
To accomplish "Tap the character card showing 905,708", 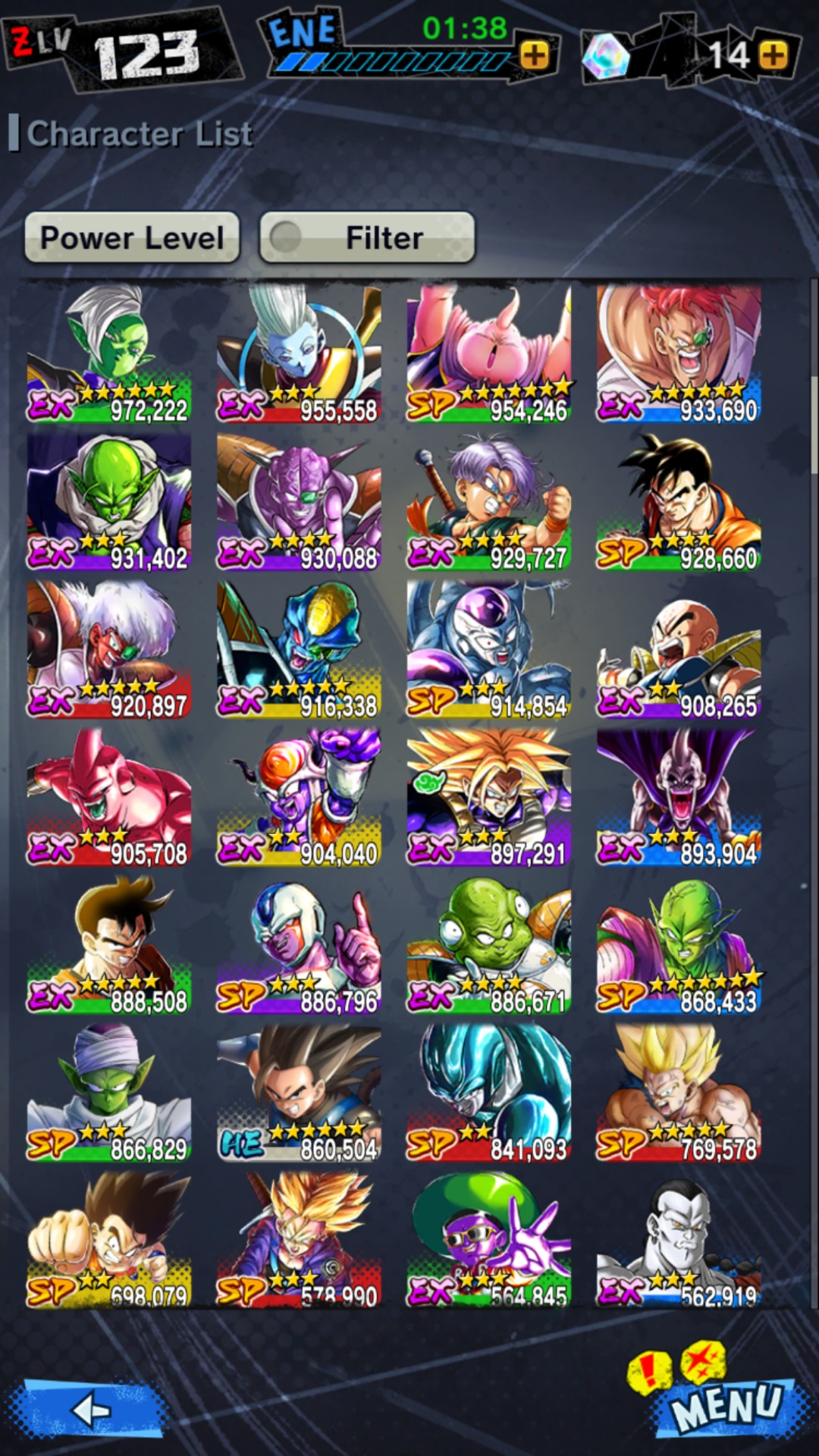I will (x=109, y=797).
